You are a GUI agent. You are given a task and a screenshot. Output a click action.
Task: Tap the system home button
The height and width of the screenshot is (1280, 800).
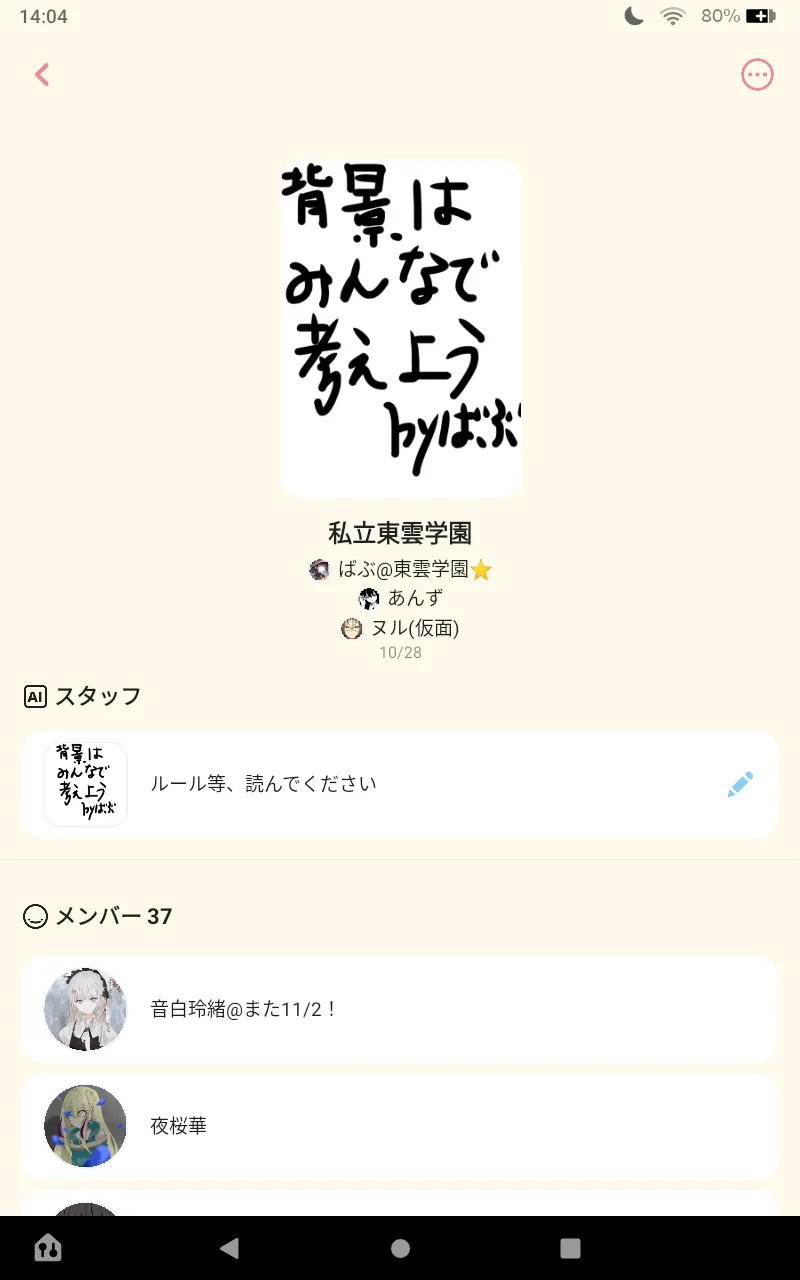(x=400, y=1248)
